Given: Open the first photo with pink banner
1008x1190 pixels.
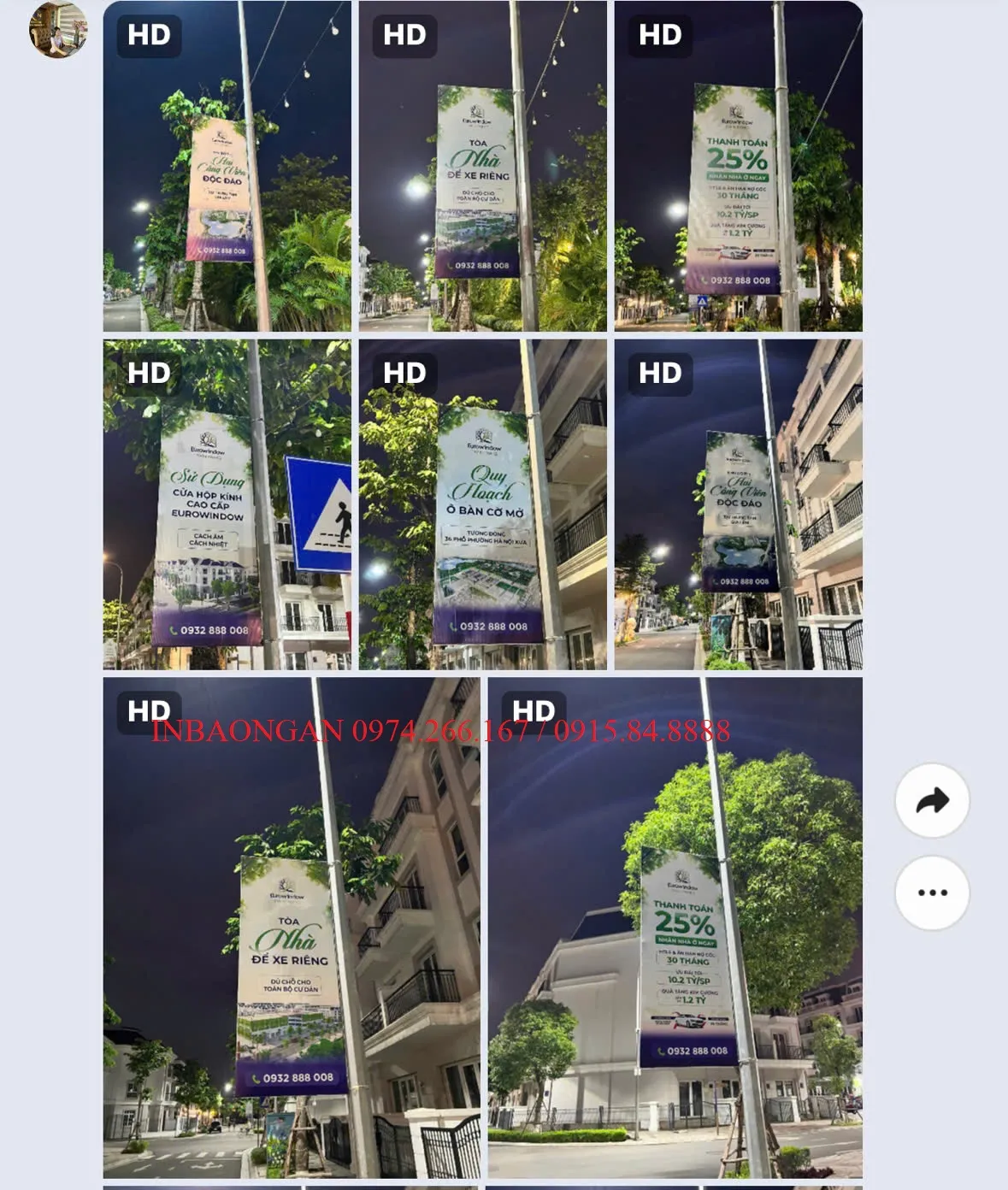Looking at the screenshot, I should point(227,167).
